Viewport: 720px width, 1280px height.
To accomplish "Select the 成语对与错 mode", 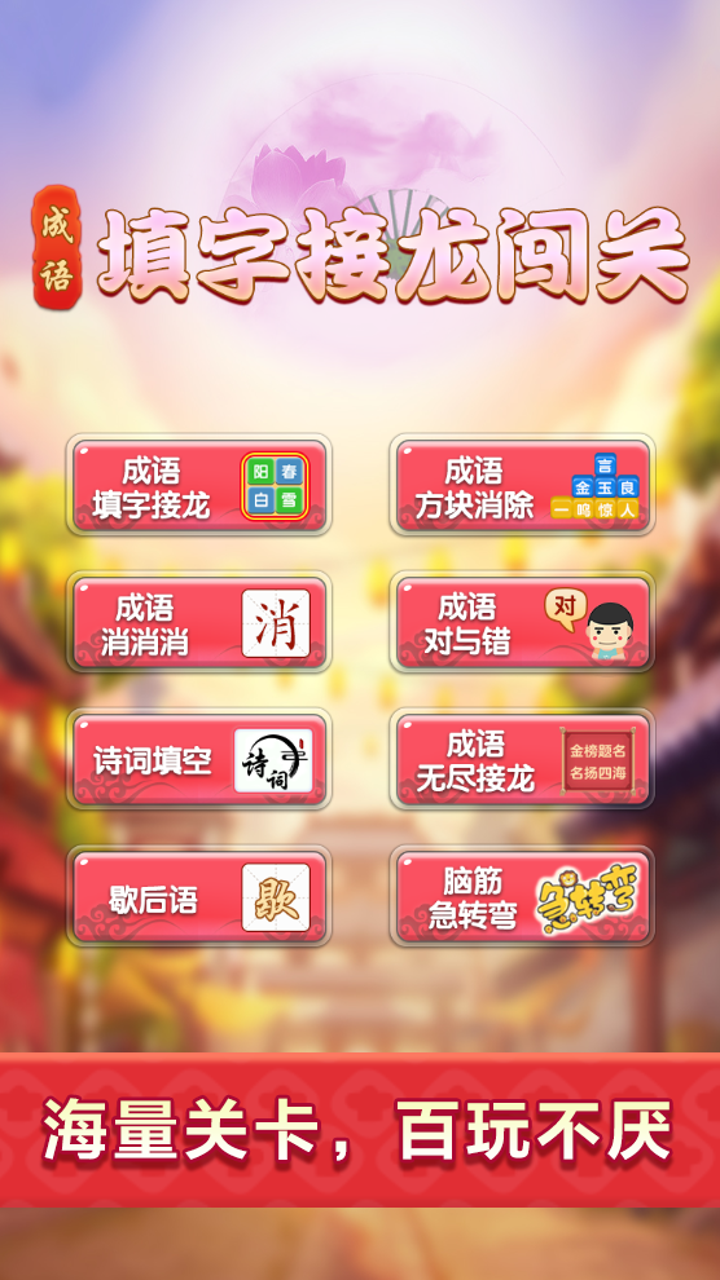I will (x=522, y=622).
